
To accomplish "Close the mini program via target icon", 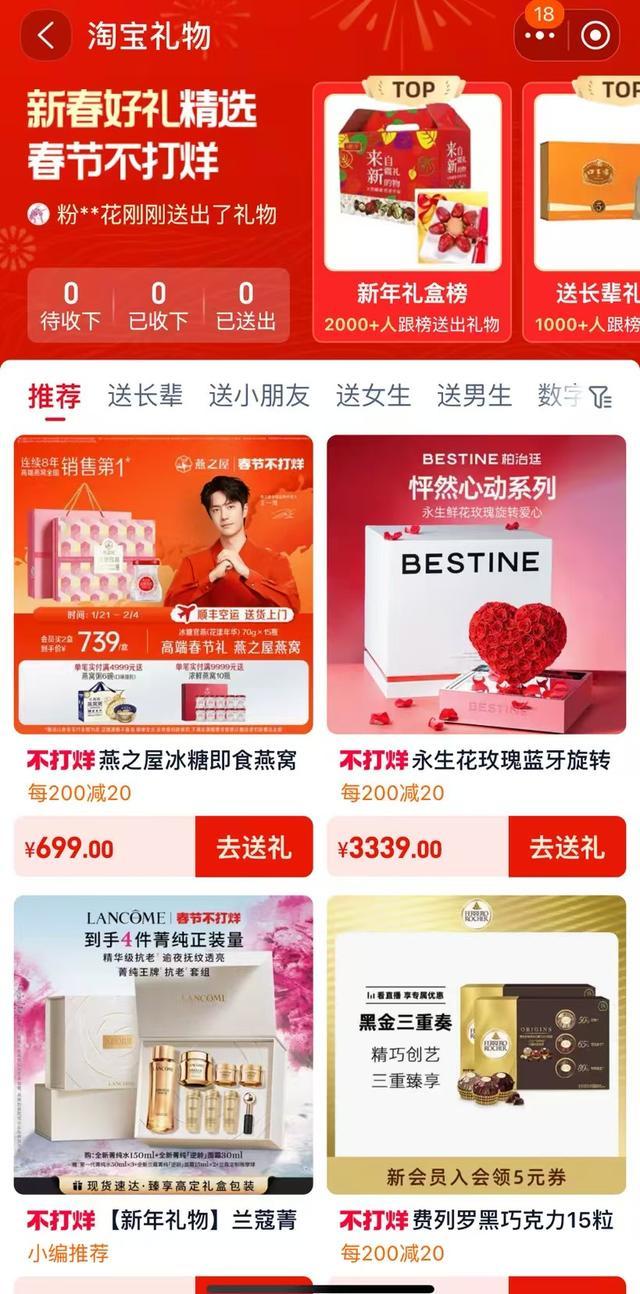I will [x=595, y=37].
